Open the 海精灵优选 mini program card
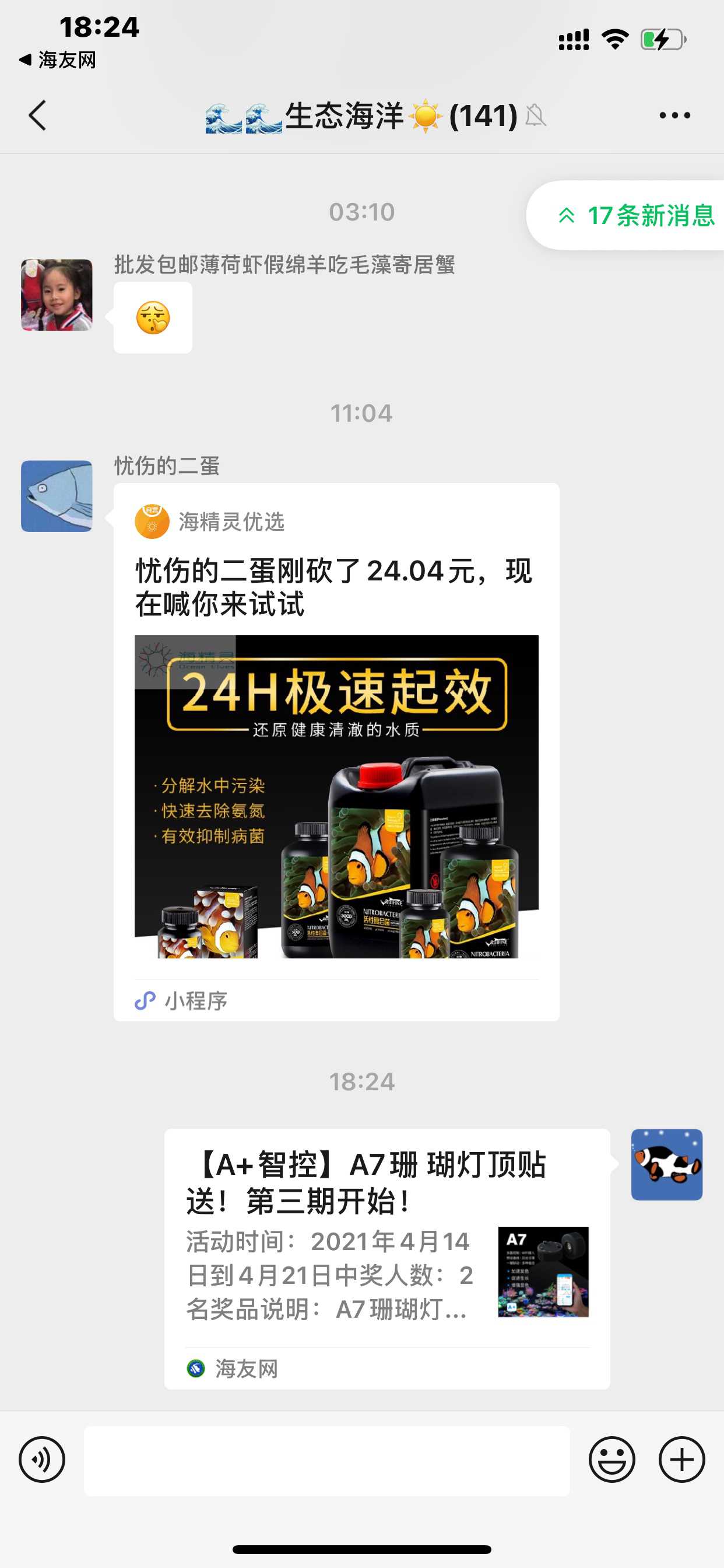This screenshot has width=724, height=1568. click(336, 752)
